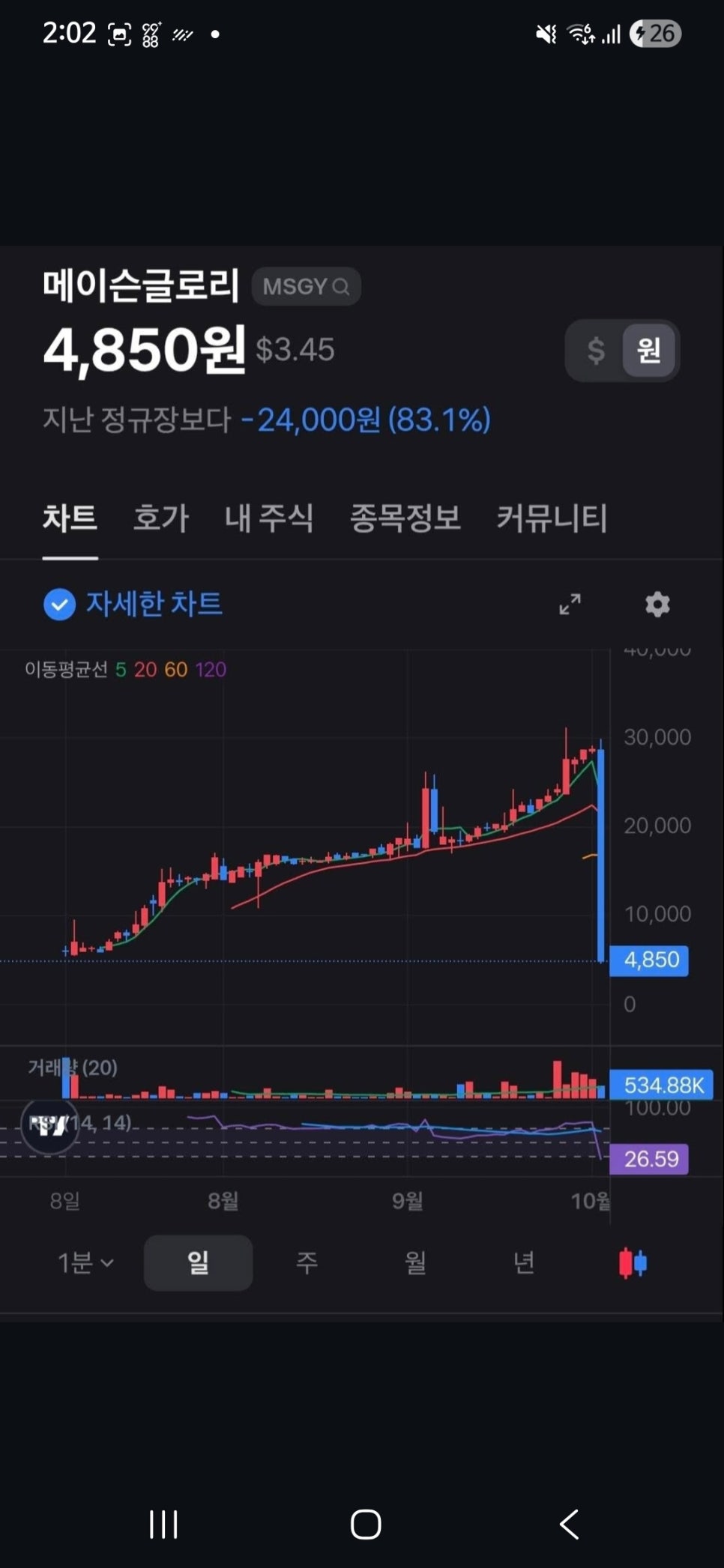Tap the TradingView logo on the chart

point(49,1124)
